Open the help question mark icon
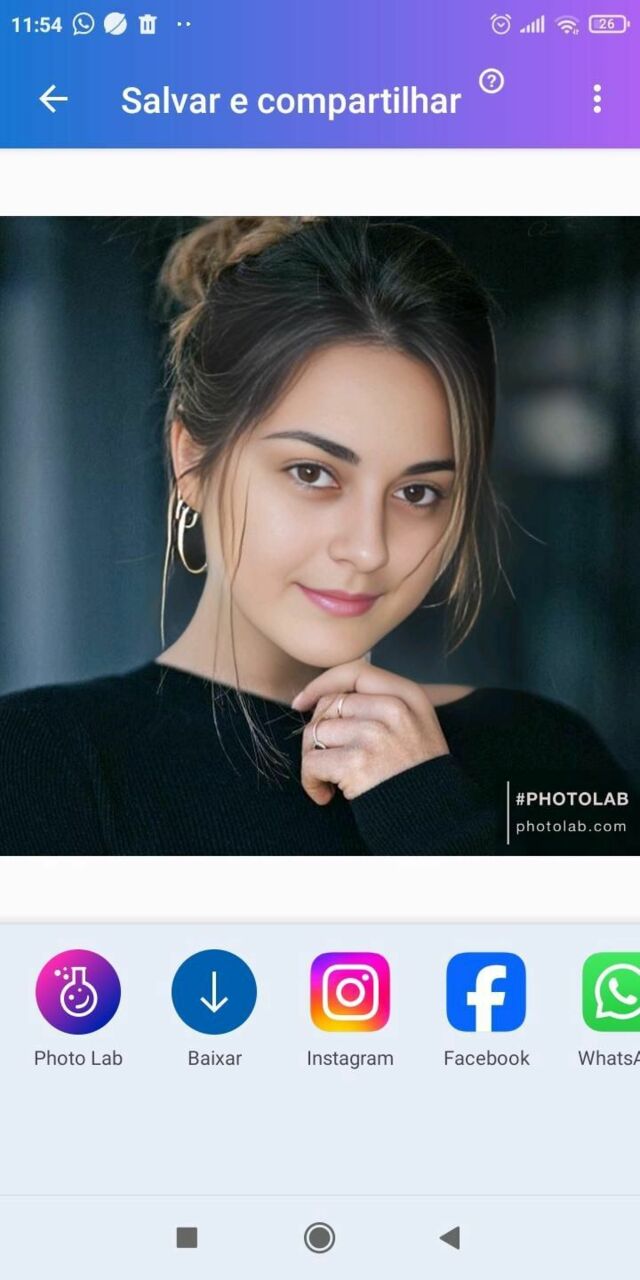Image resolution: width=640 pixels, height=1280 pixels. (491, 82)
